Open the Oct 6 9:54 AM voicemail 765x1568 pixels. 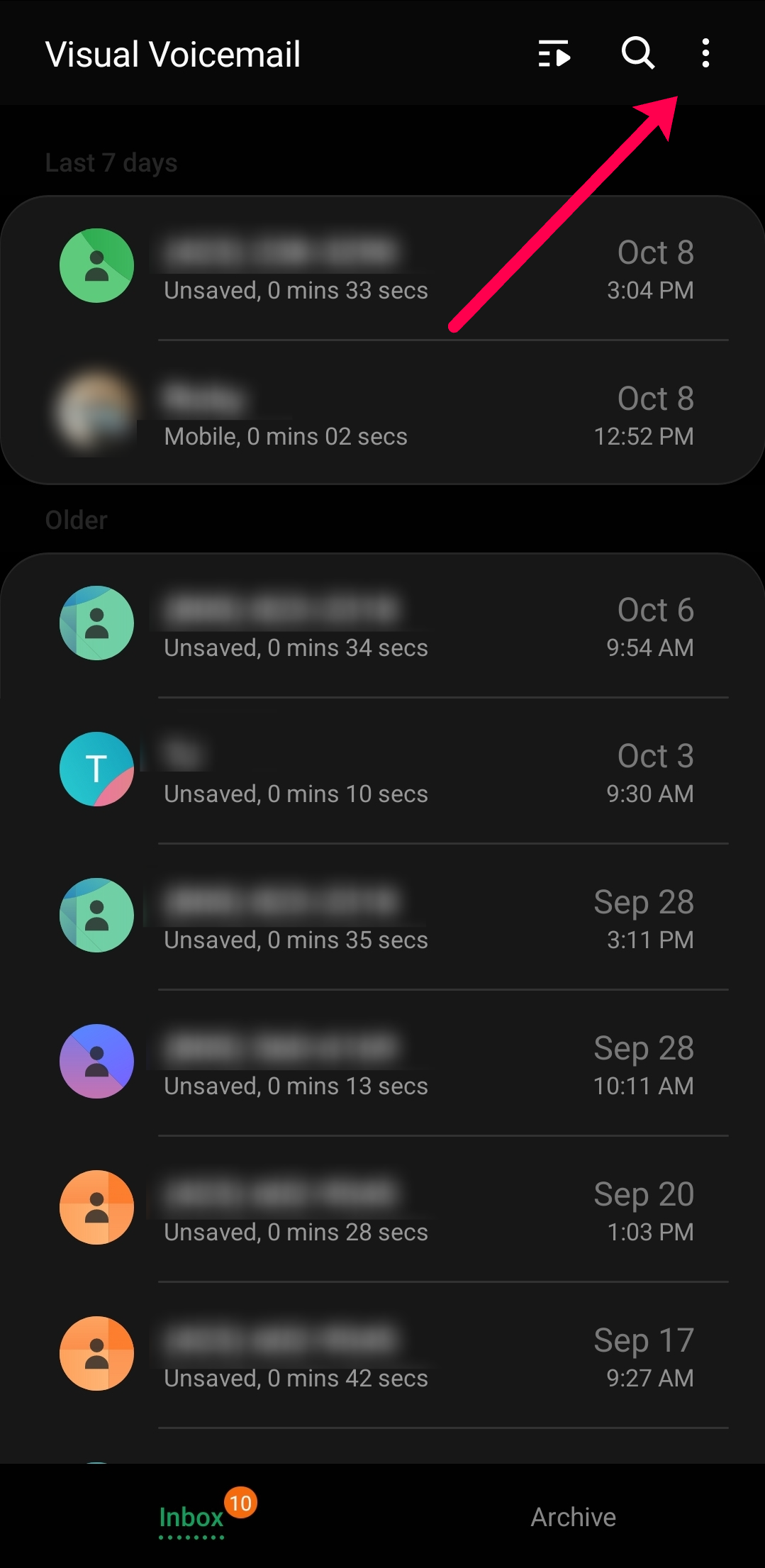point(383,625)
